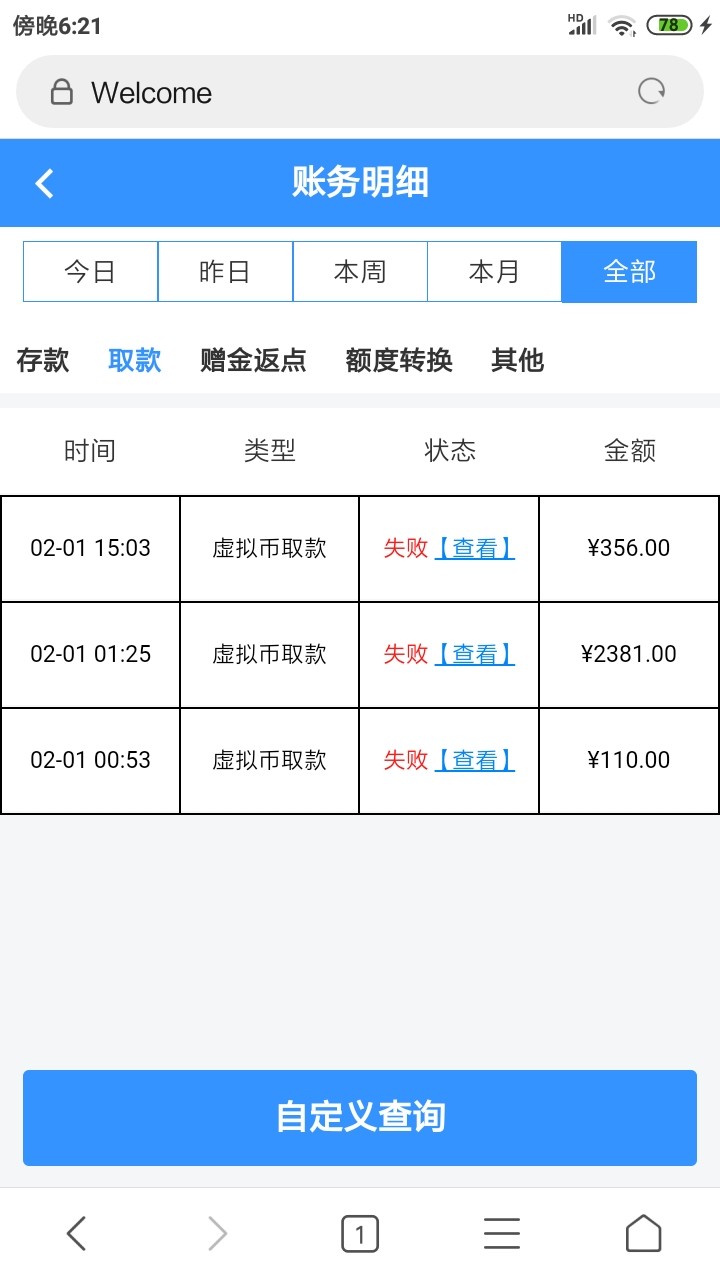The height and width of the screenshot is (1280, 720).
Task: Open the 其他 tab
Action: [x=517, y=360]
